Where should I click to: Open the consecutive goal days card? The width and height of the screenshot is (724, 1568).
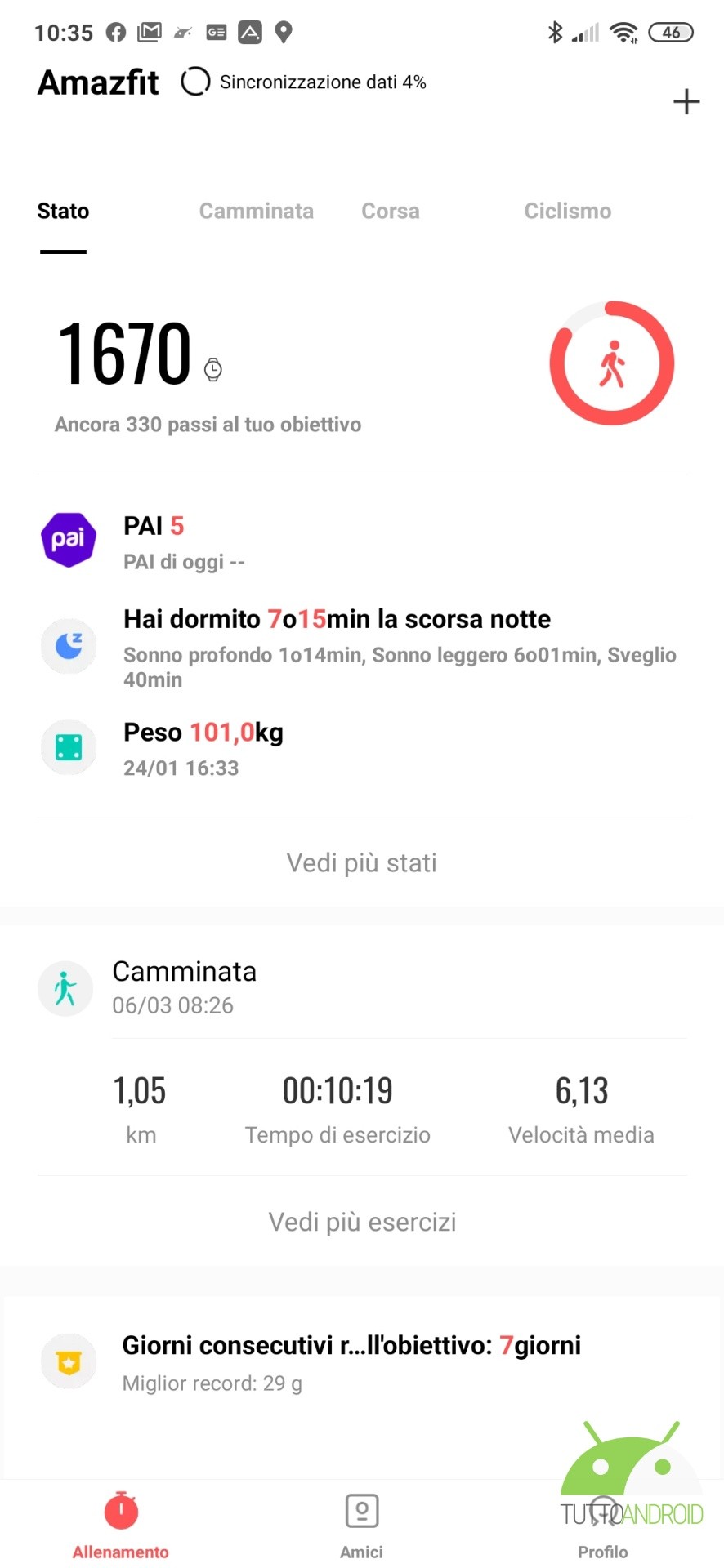[x=361, y=1362]
